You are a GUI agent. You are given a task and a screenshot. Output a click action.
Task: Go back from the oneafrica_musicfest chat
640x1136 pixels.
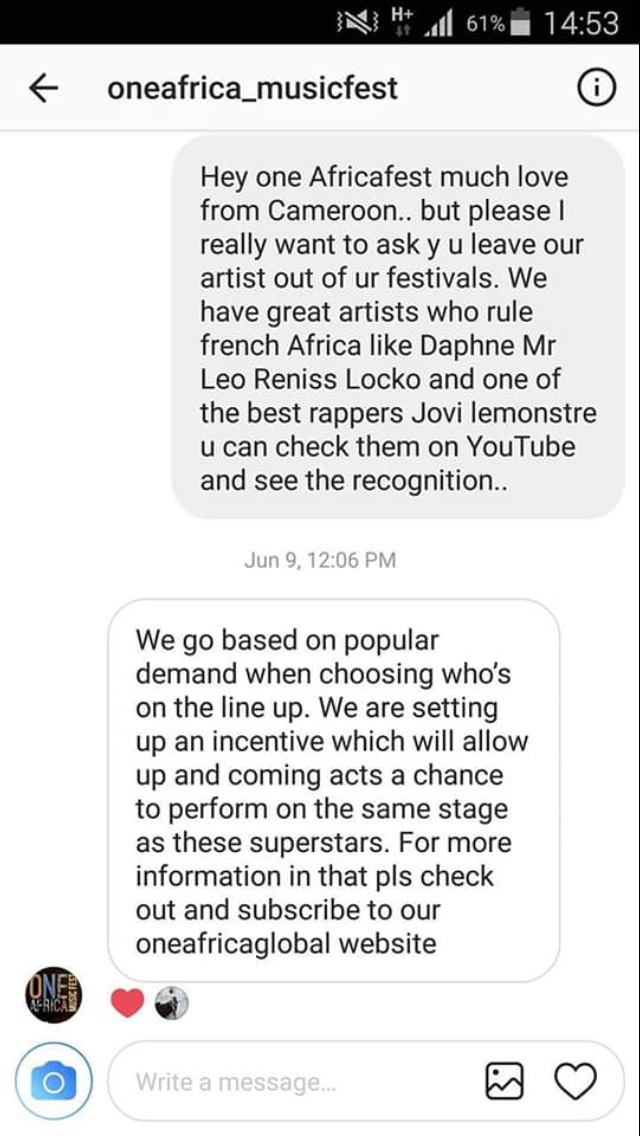coord(41,89)
